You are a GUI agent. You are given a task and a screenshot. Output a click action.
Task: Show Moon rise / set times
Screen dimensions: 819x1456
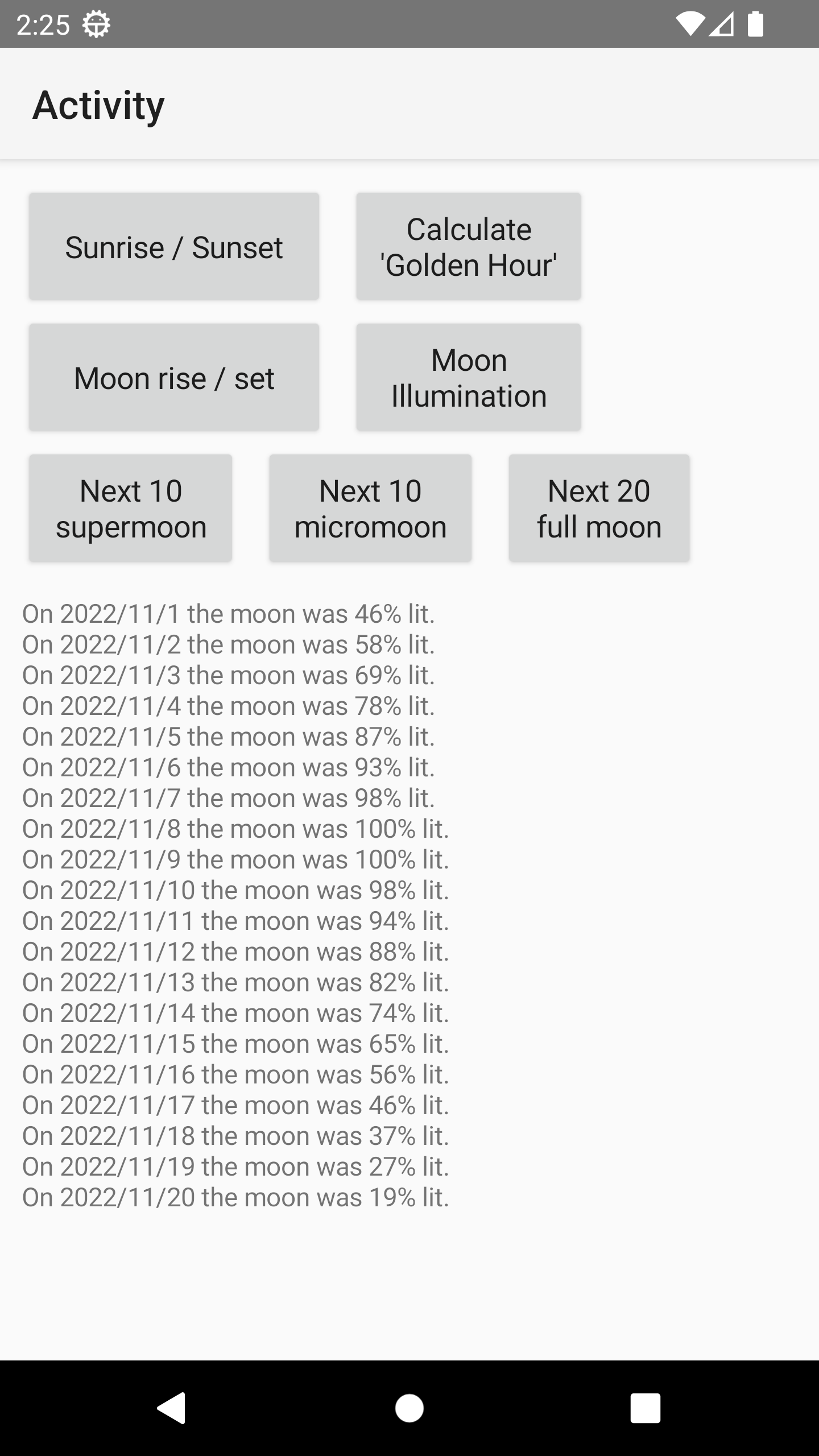pyautogui.click(x=174, y=377)
